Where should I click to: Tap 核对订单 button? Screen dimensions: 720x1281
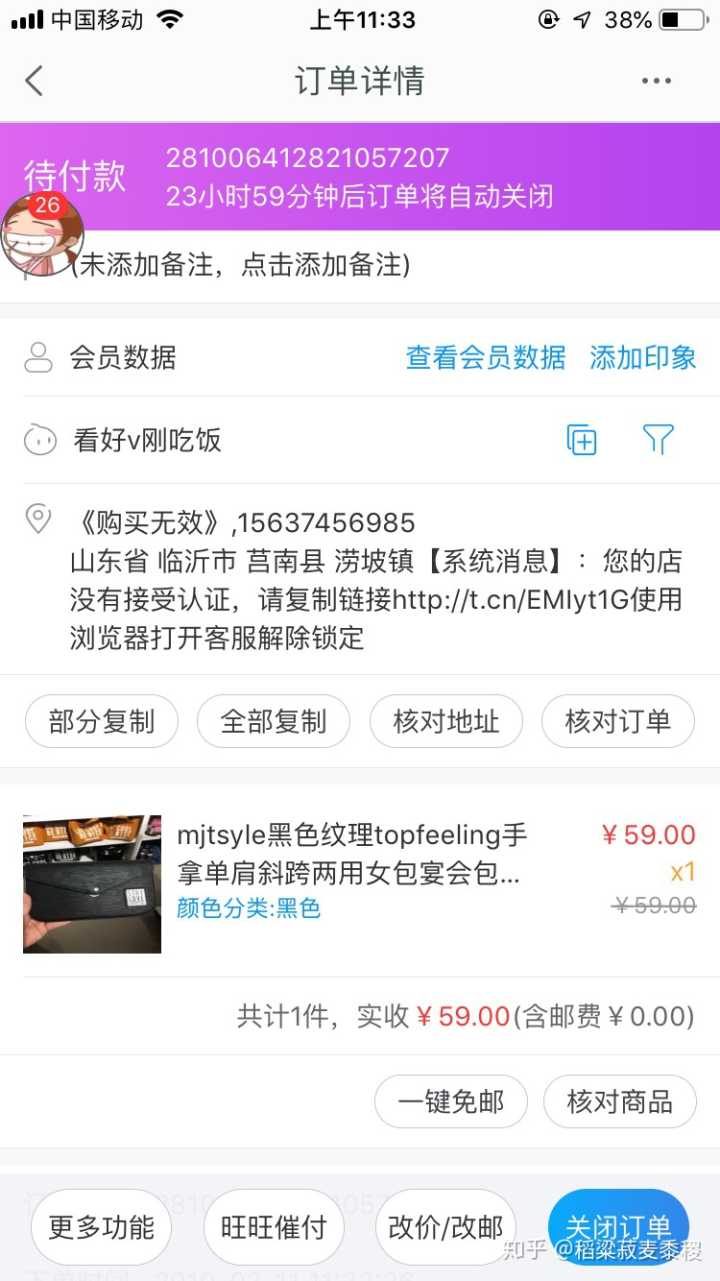[x=618, y=721]
